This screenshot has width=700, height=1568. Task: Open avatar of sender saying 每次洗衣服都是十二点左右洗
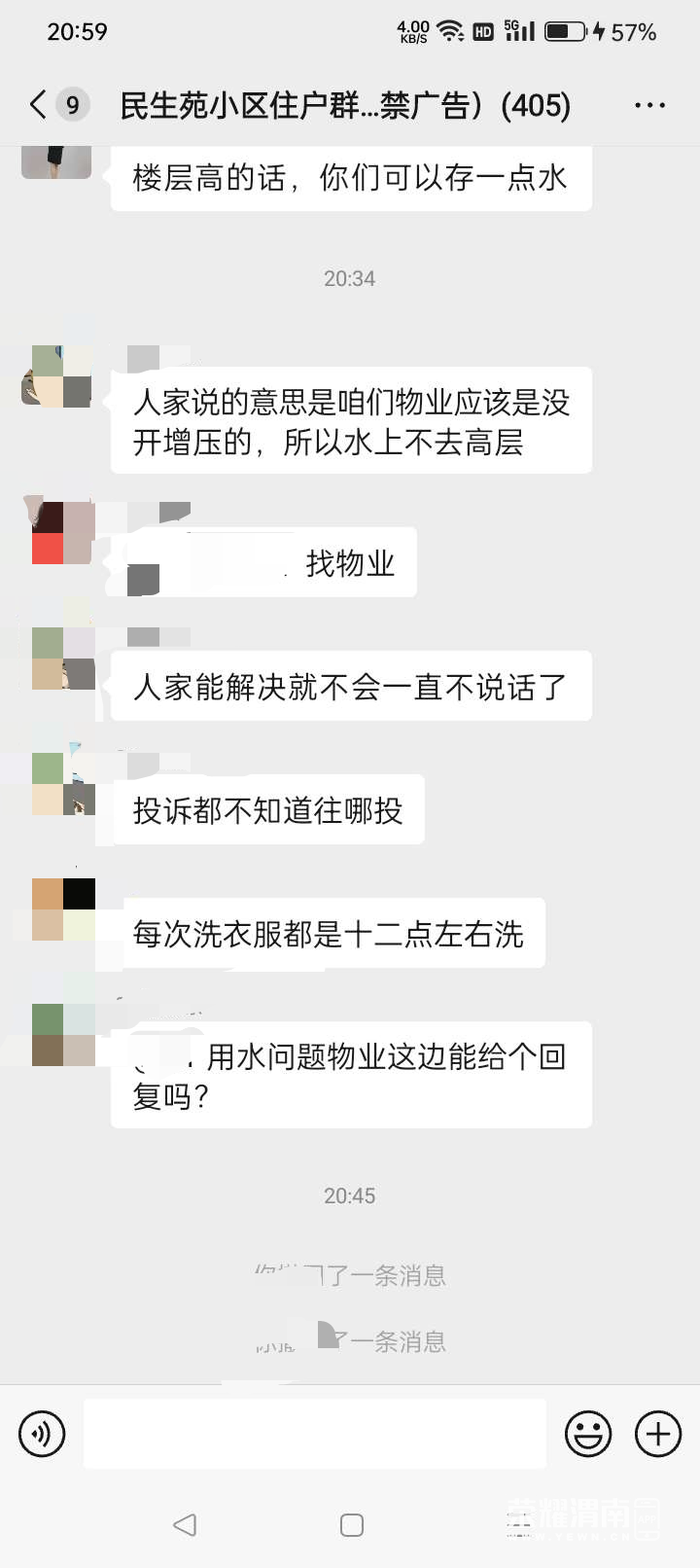[x=63, y=909]
